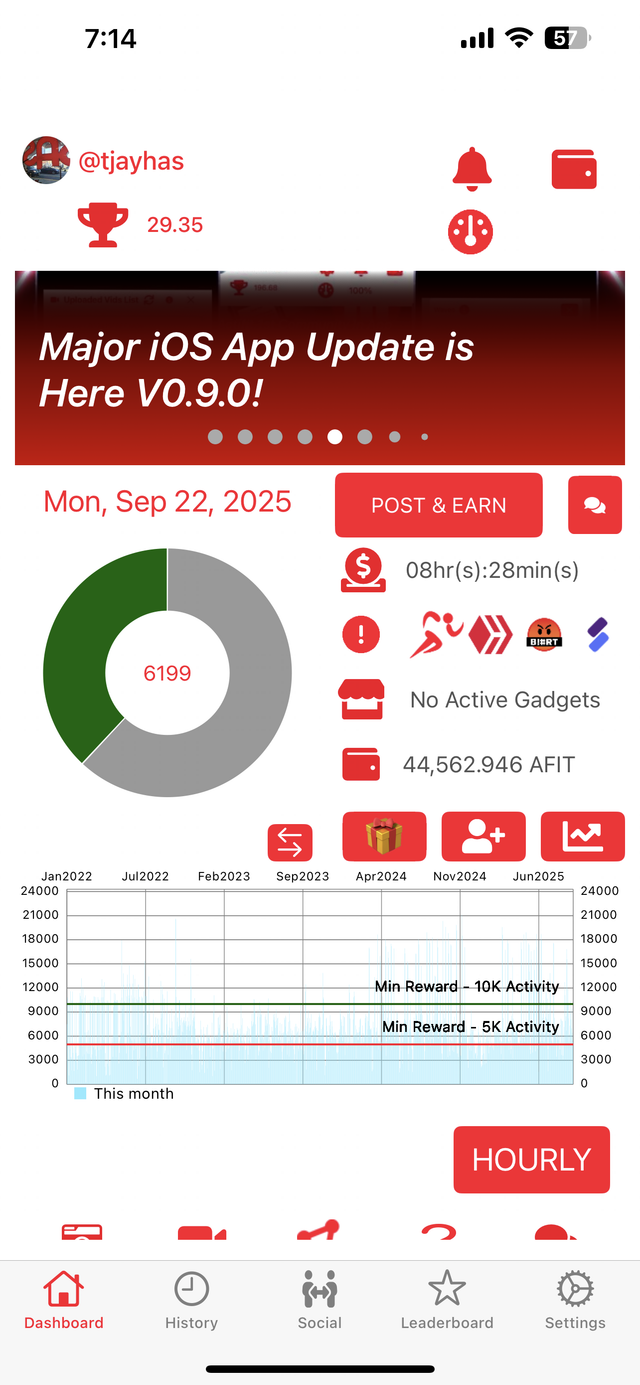Open the notifications bell
The height and width of the screenshot is (1385, 640).
point(472,169)
